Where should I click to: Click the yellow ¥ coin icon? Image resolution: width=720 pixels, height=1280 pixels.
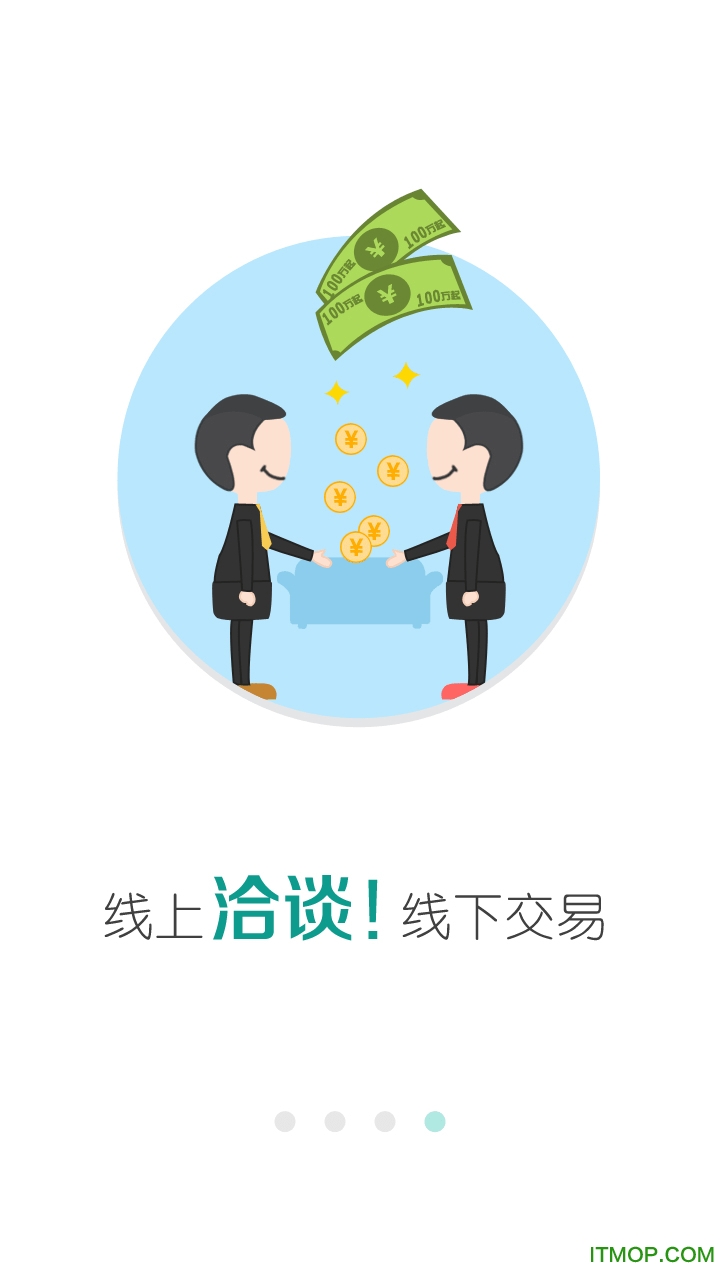coord(350,440)
